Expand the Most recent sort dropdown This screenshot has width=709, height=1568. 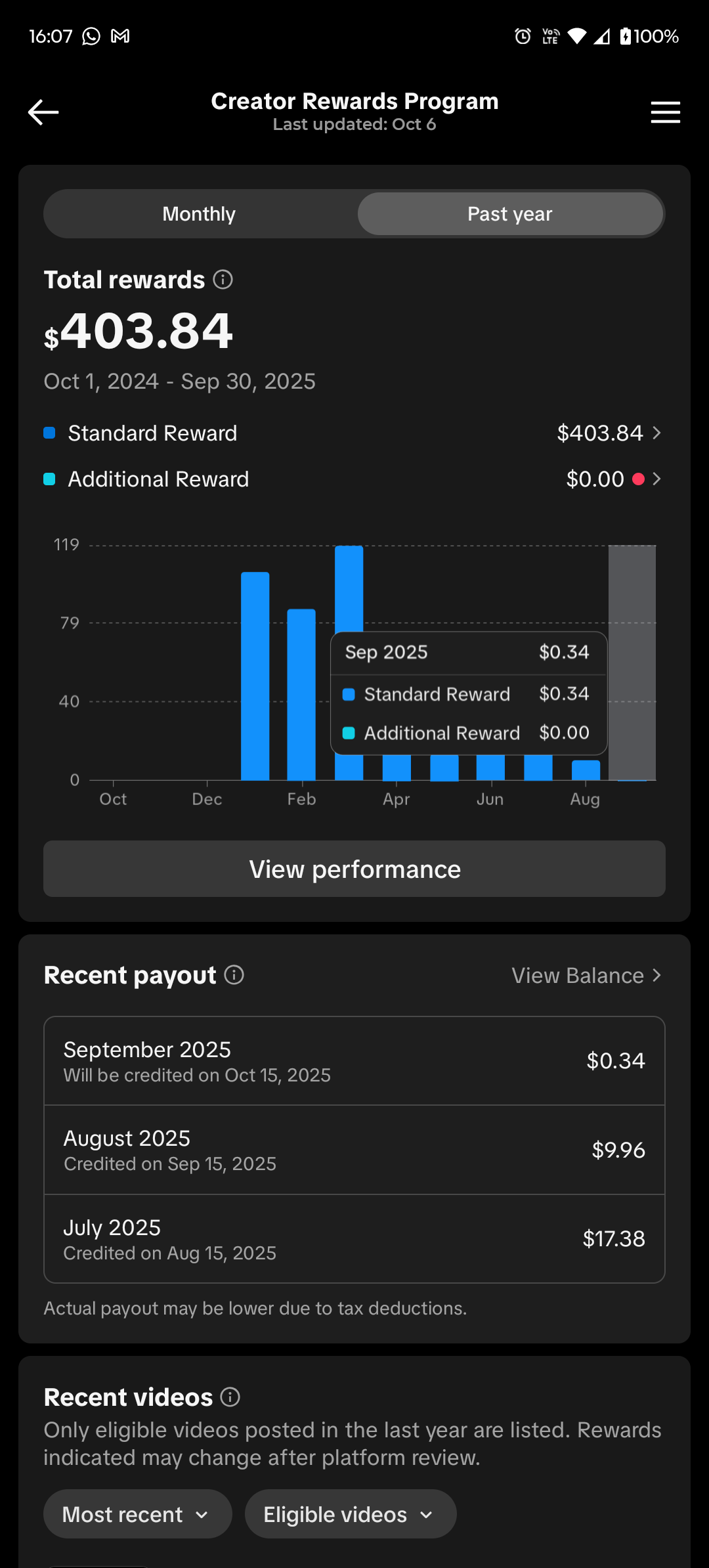(x=137, y=1514)
